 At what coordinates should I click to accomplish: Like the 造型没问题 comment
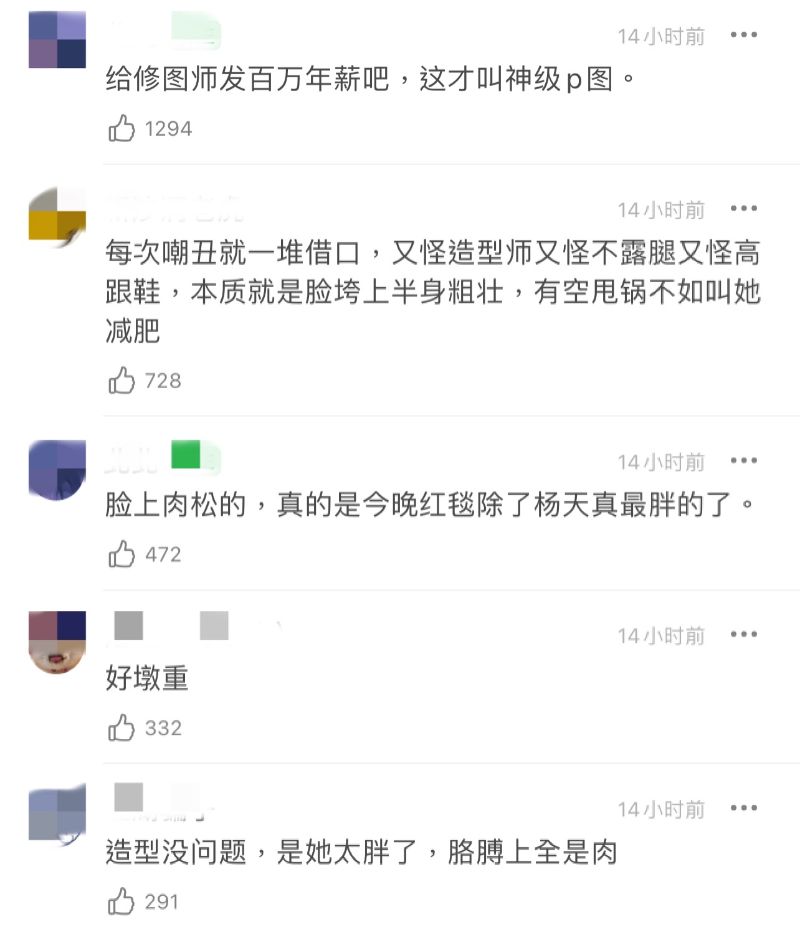[122, 902]
